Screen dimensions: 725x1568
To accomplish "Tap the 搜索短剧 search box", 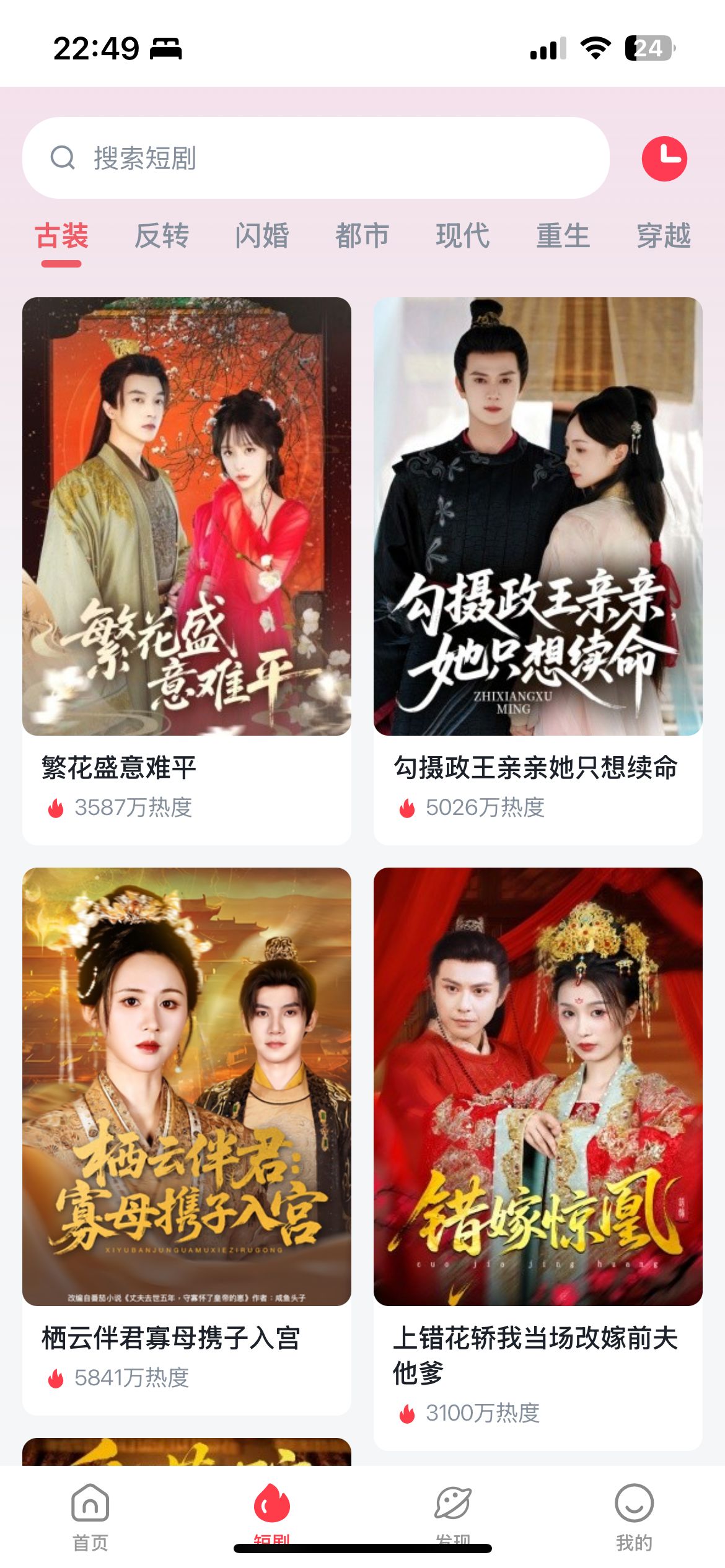I will click(x=316, y=158).
